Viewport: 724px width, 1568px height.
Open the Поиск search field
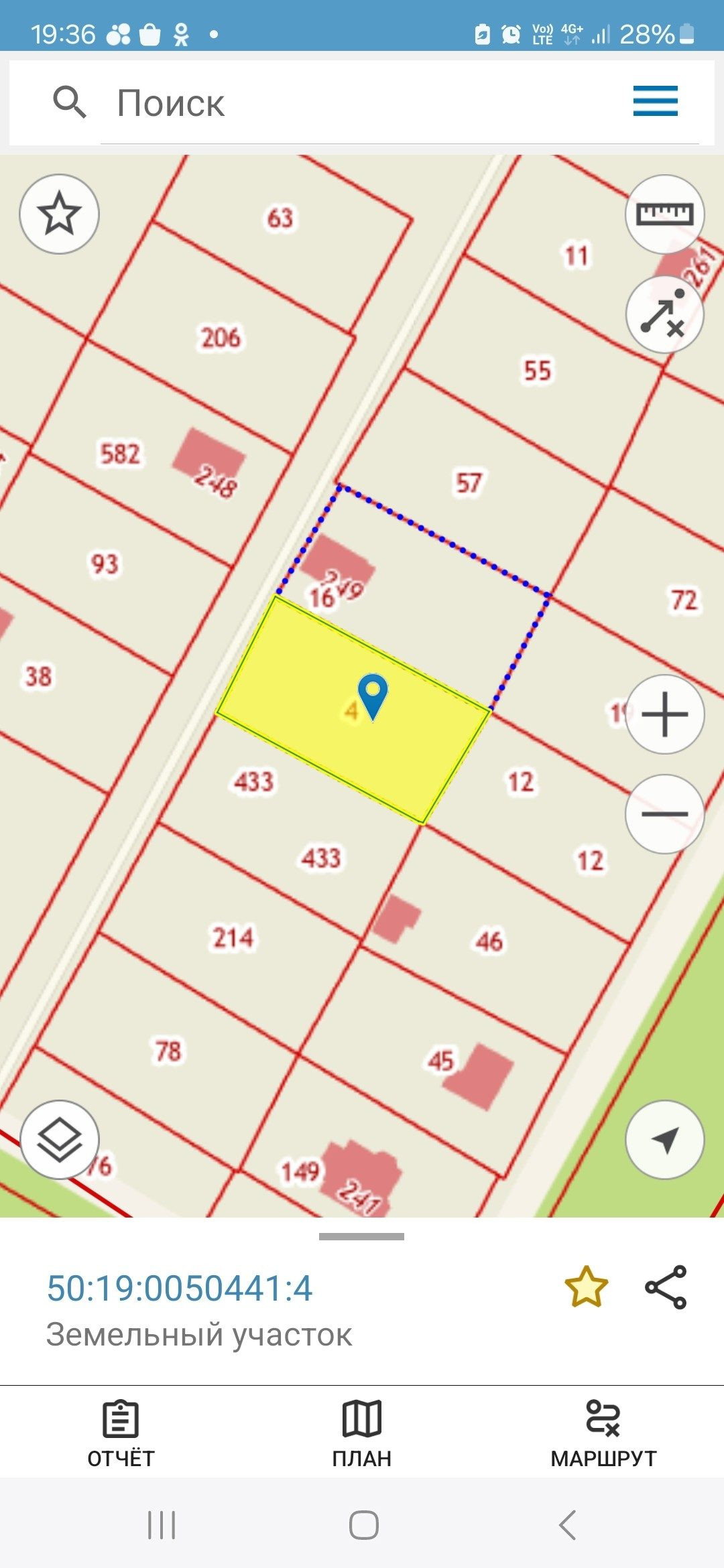(335, 103)
